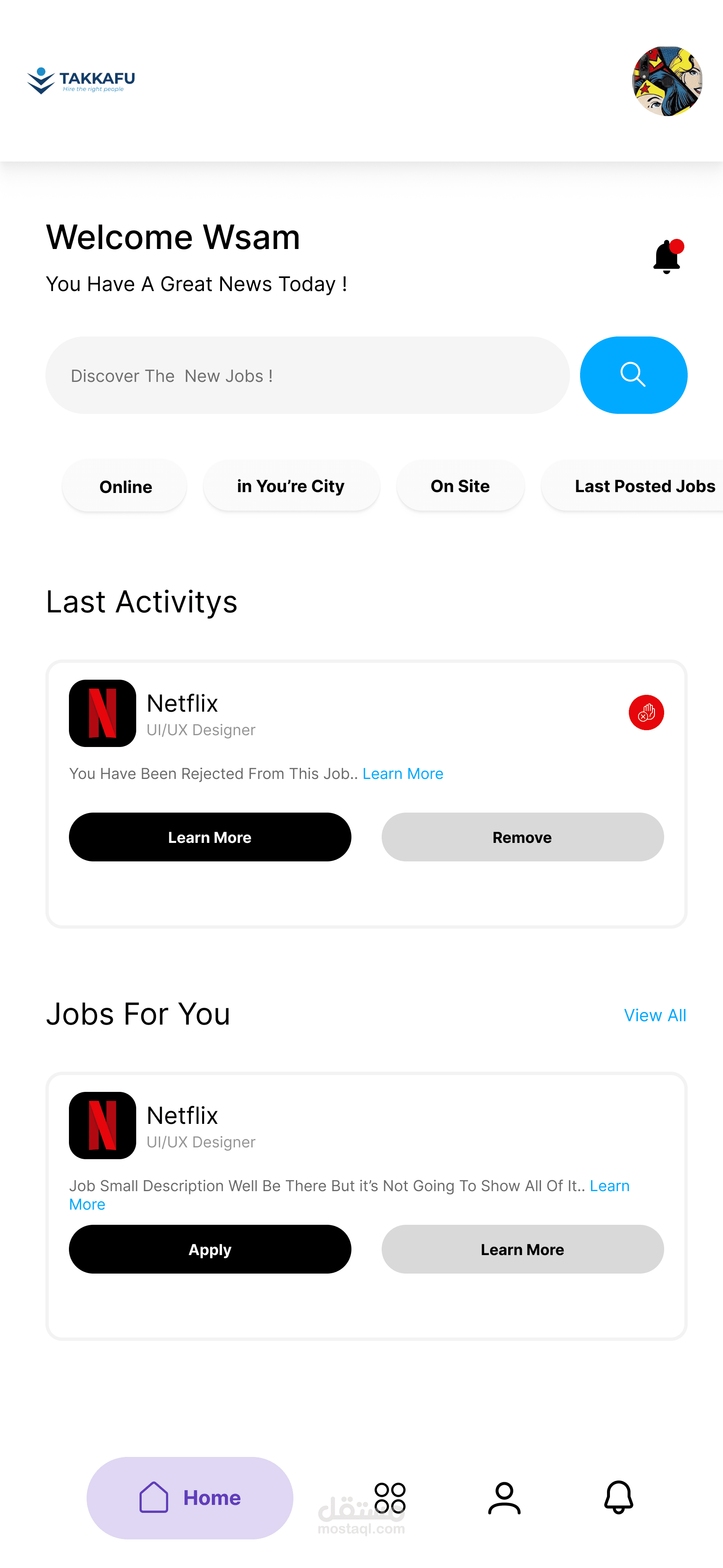Viewport: 723px width, 1568px height.
Task: View all Jobs For You
Action: click(x=655, y=1015)
